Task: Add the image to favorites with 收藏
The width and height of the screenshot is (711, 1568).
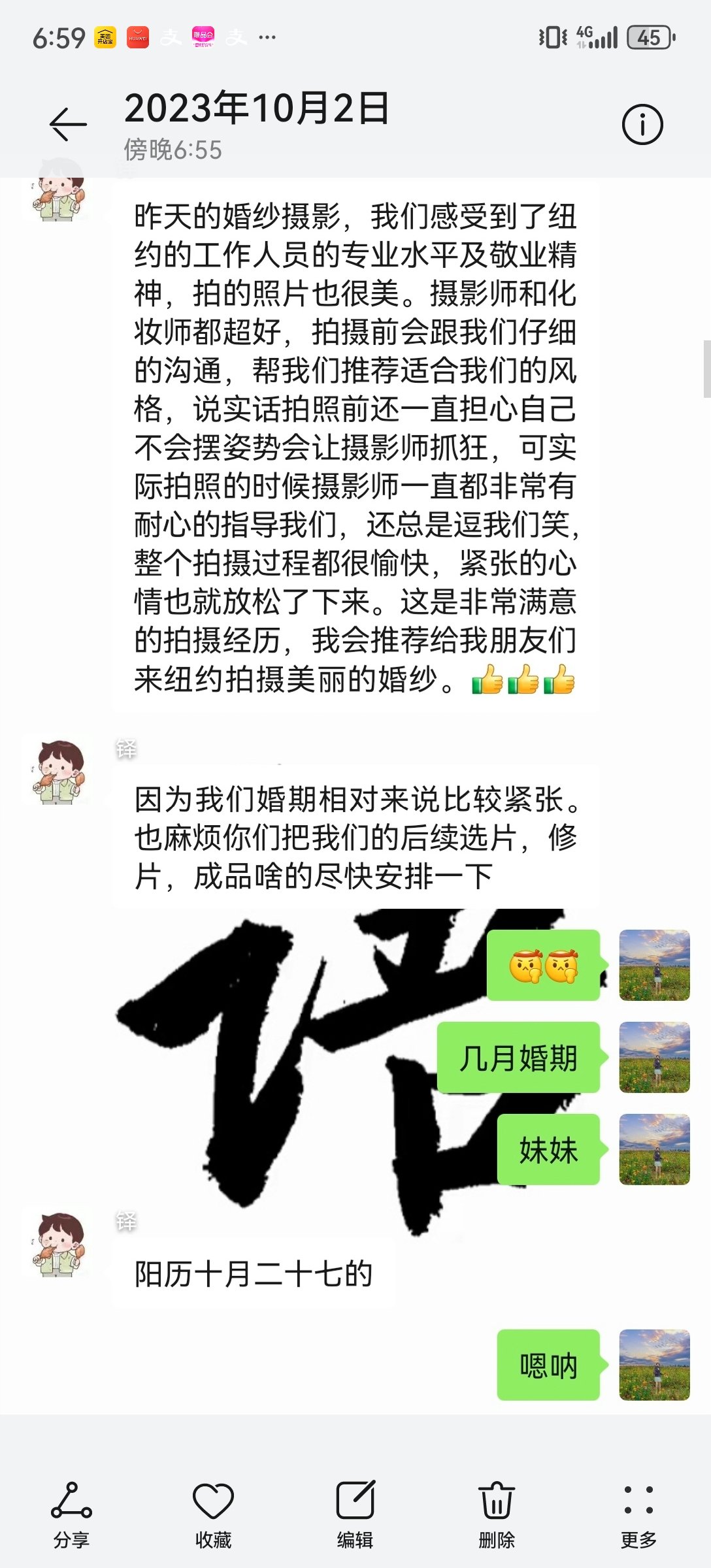Action: coord(213,1515)
